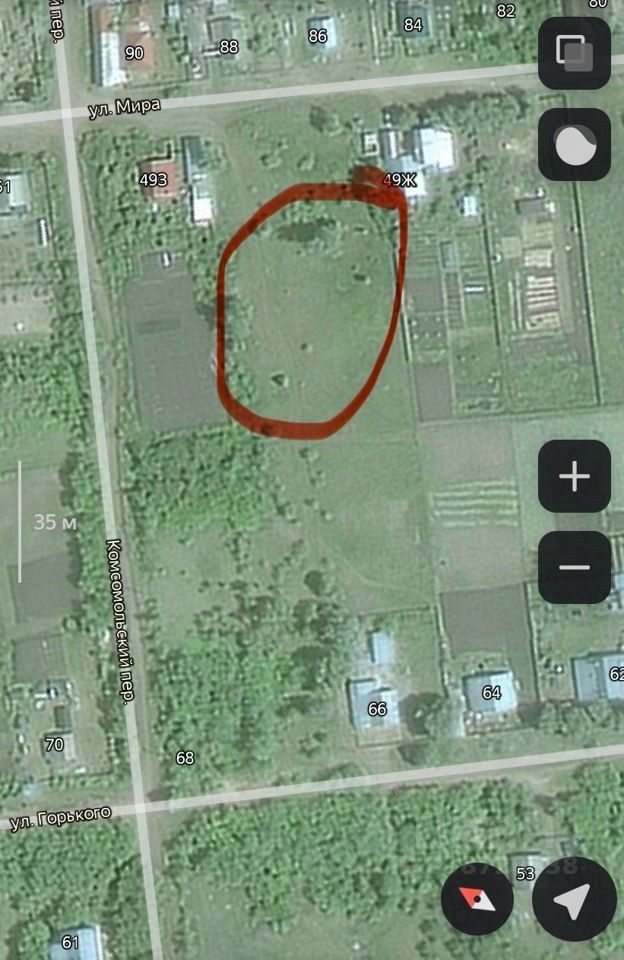Viewport: 624px width, 960px height.
Task: Tap the round map mode button
Action: (574, 145)
